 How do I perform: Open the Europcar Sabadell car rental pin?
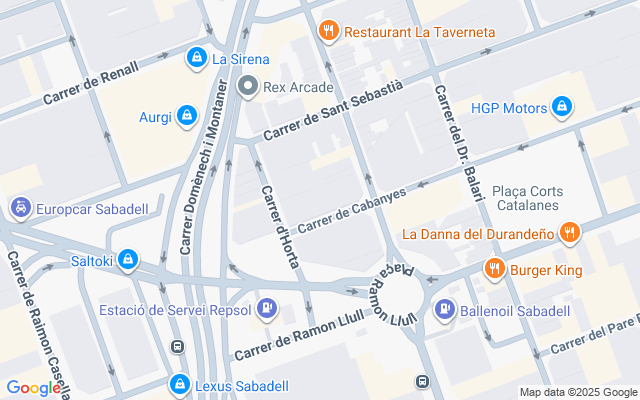(x=19, y=209)
